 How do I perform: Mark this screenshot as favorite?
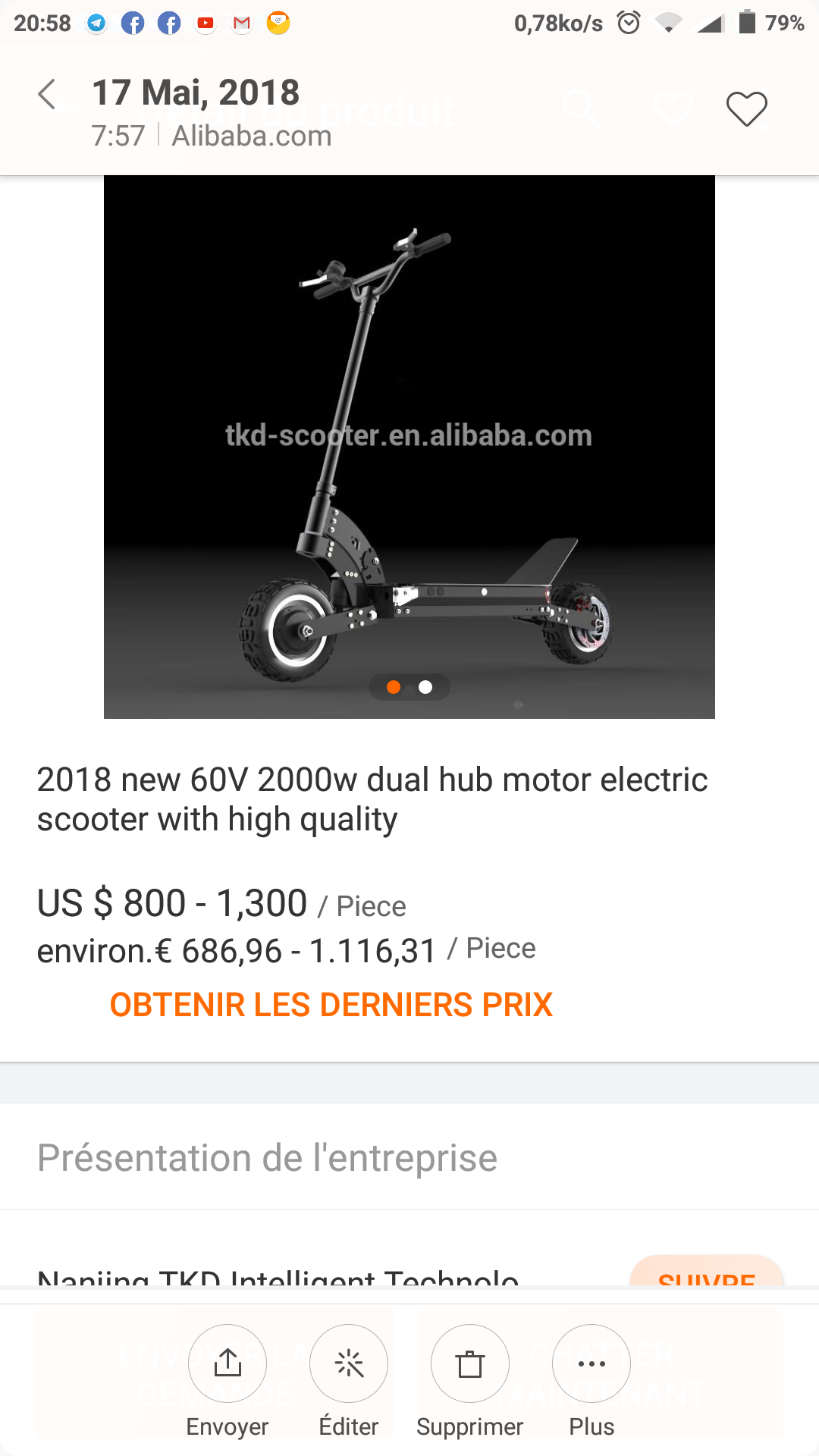[747, 109]
